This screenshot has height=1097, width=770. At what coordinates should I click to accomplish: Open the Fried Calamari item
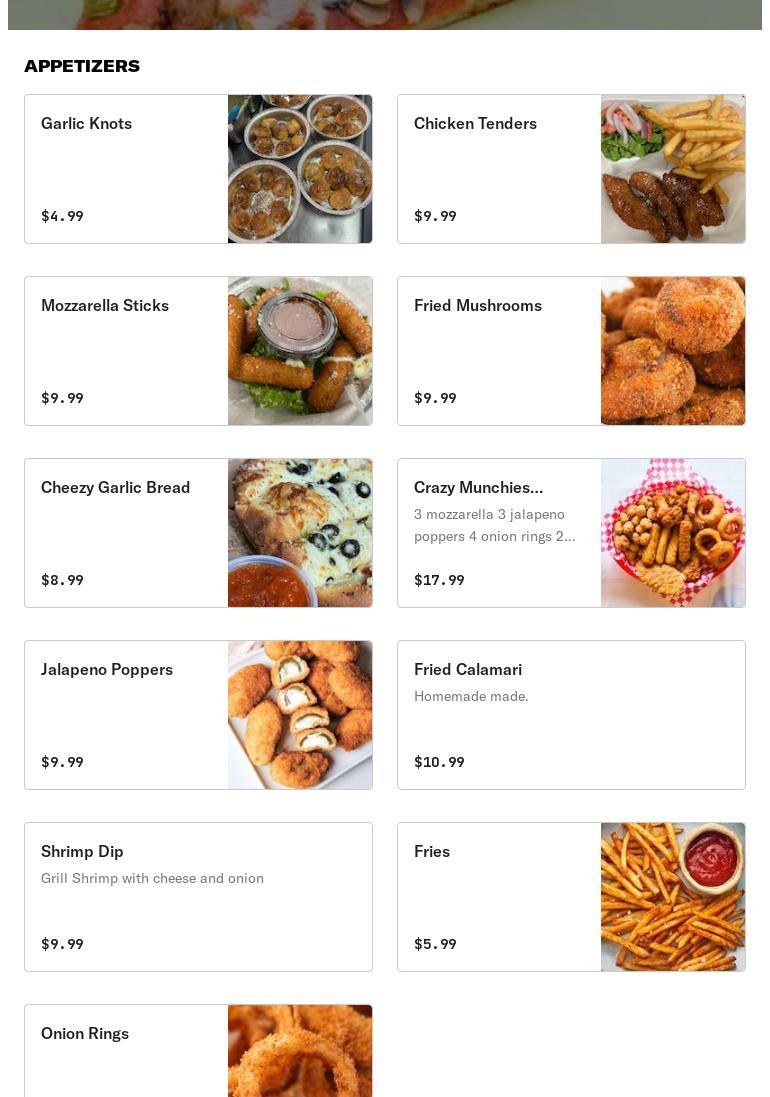pyautogui.click(x=571, y=715)
